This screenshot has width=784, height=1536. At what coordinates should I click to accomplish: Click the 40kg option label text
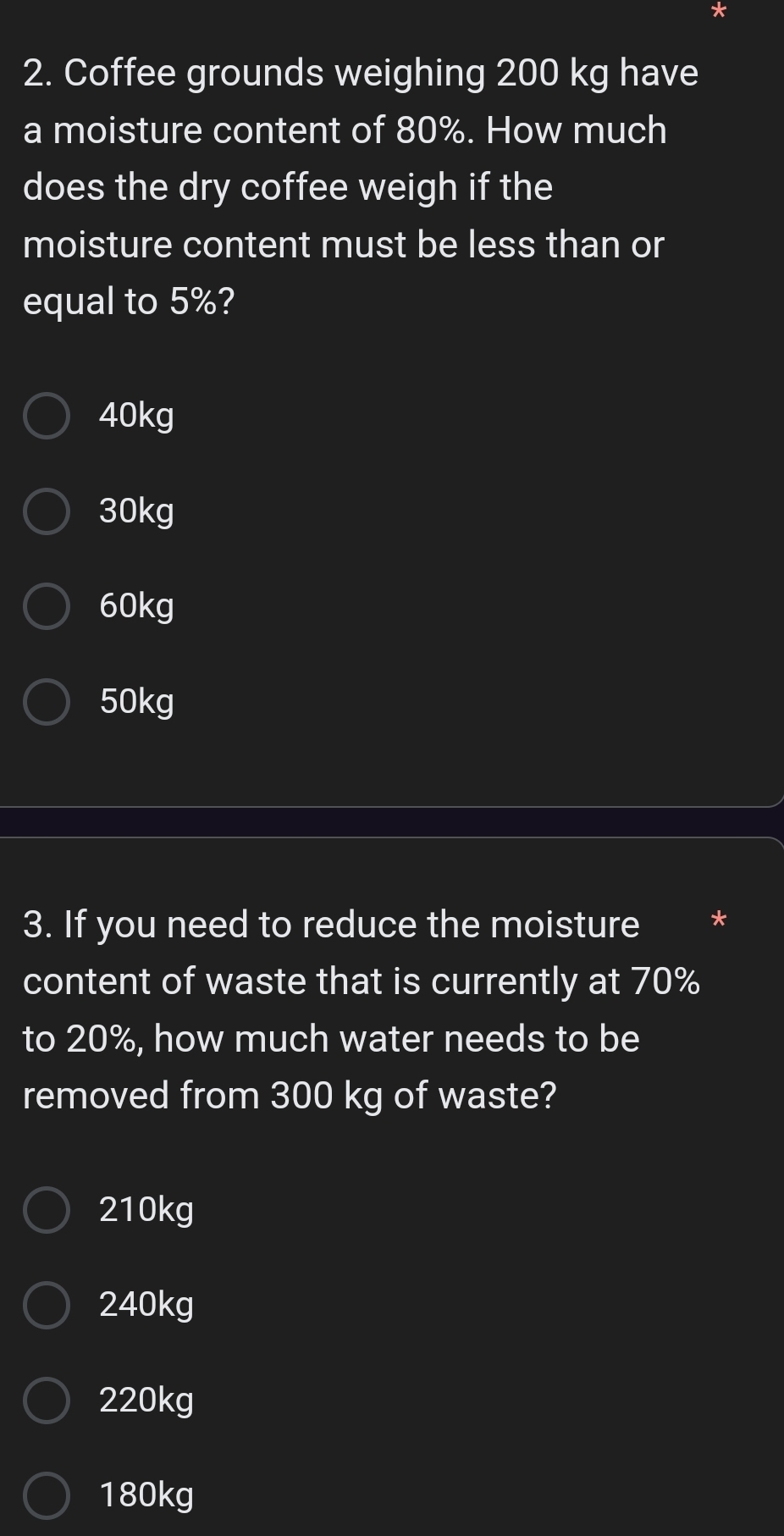pyautogui.click(x=135, y=415)
